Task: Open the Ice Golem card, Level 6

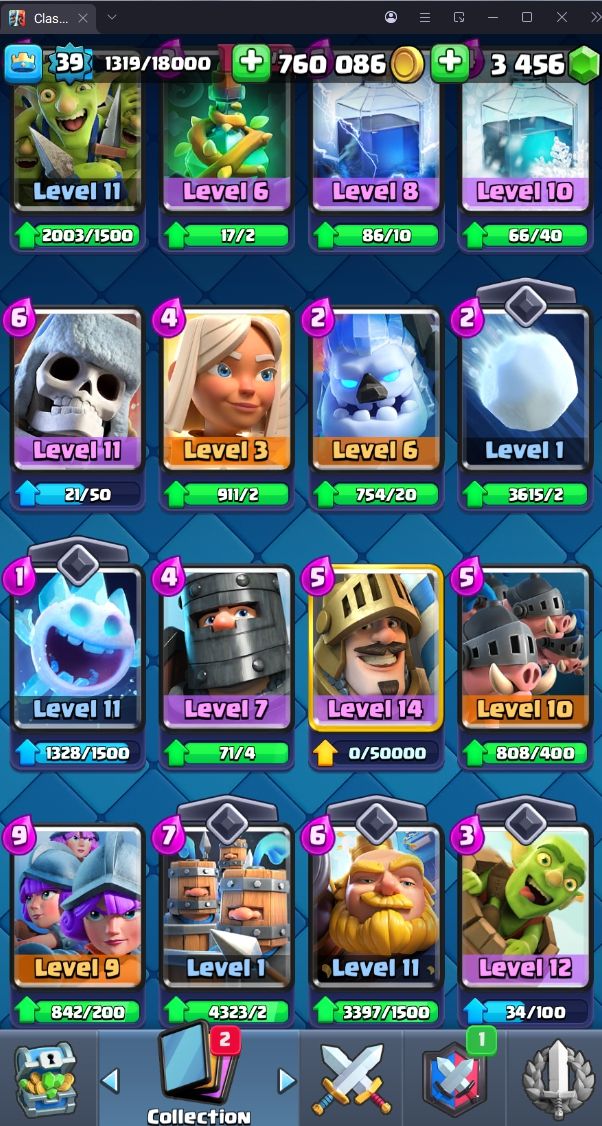Action: click(x=375, y=395)
